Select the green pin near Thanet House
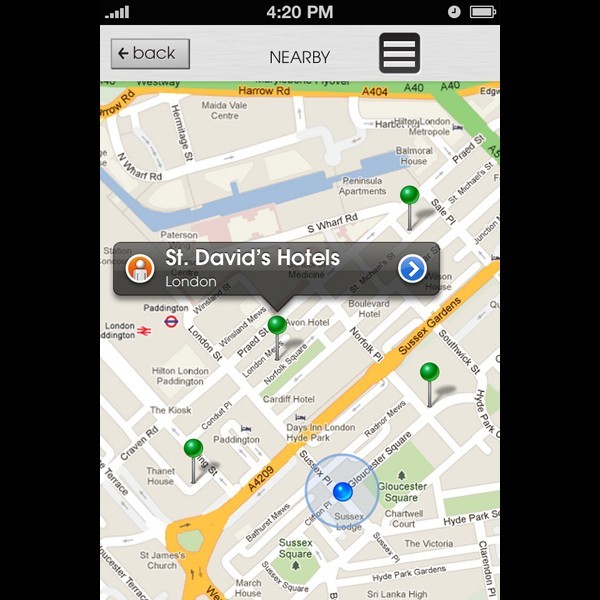600x600 pixels. [x=193, y=449]
